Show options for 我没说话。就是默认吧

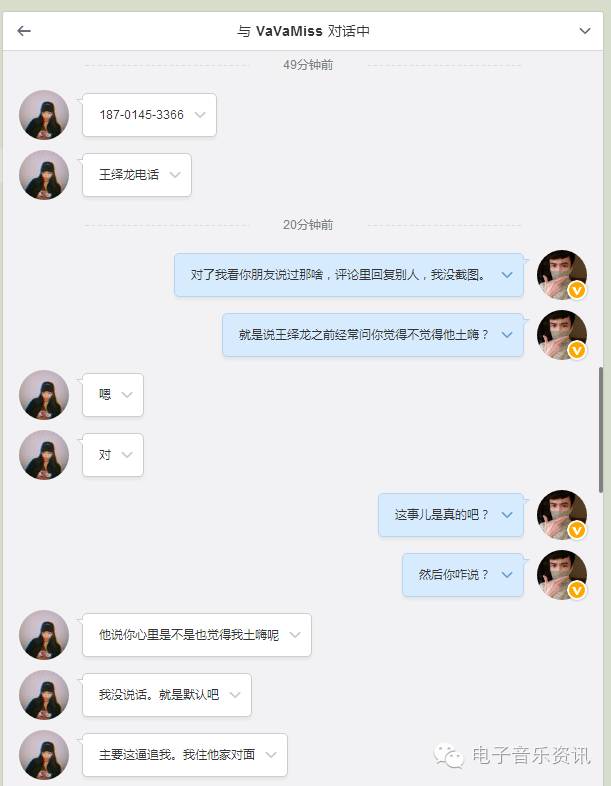[235, 695]
